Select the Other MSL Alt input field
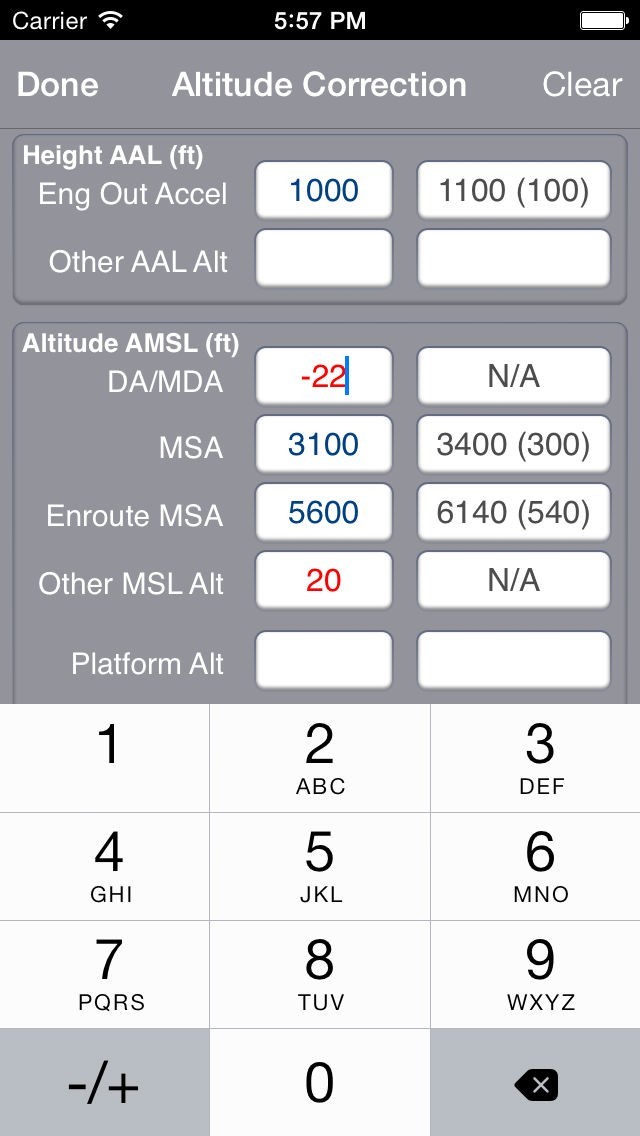The image size is (640, 1136). [x=324, y=580]
